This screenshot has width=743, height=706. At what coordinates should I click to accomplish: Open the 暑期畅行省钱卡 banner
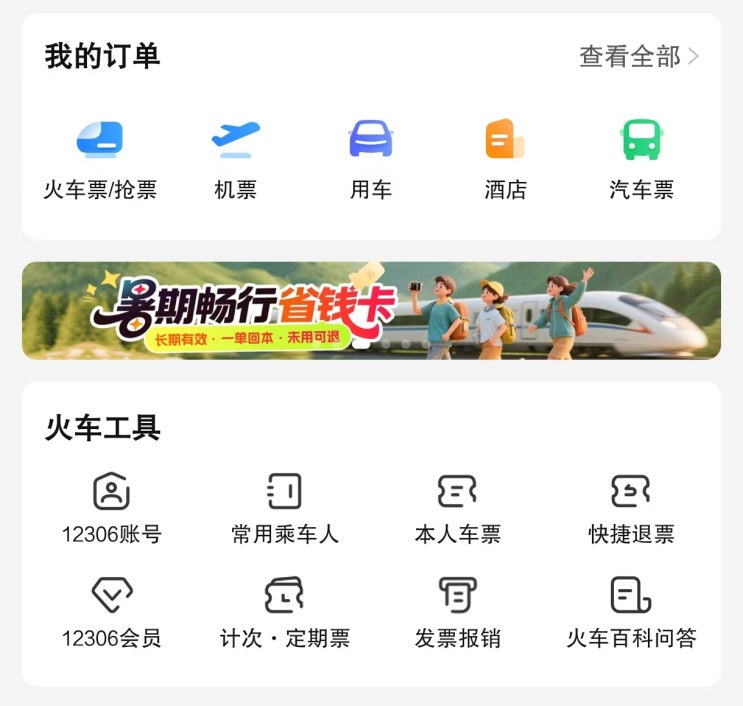click(x=371, y=310)
